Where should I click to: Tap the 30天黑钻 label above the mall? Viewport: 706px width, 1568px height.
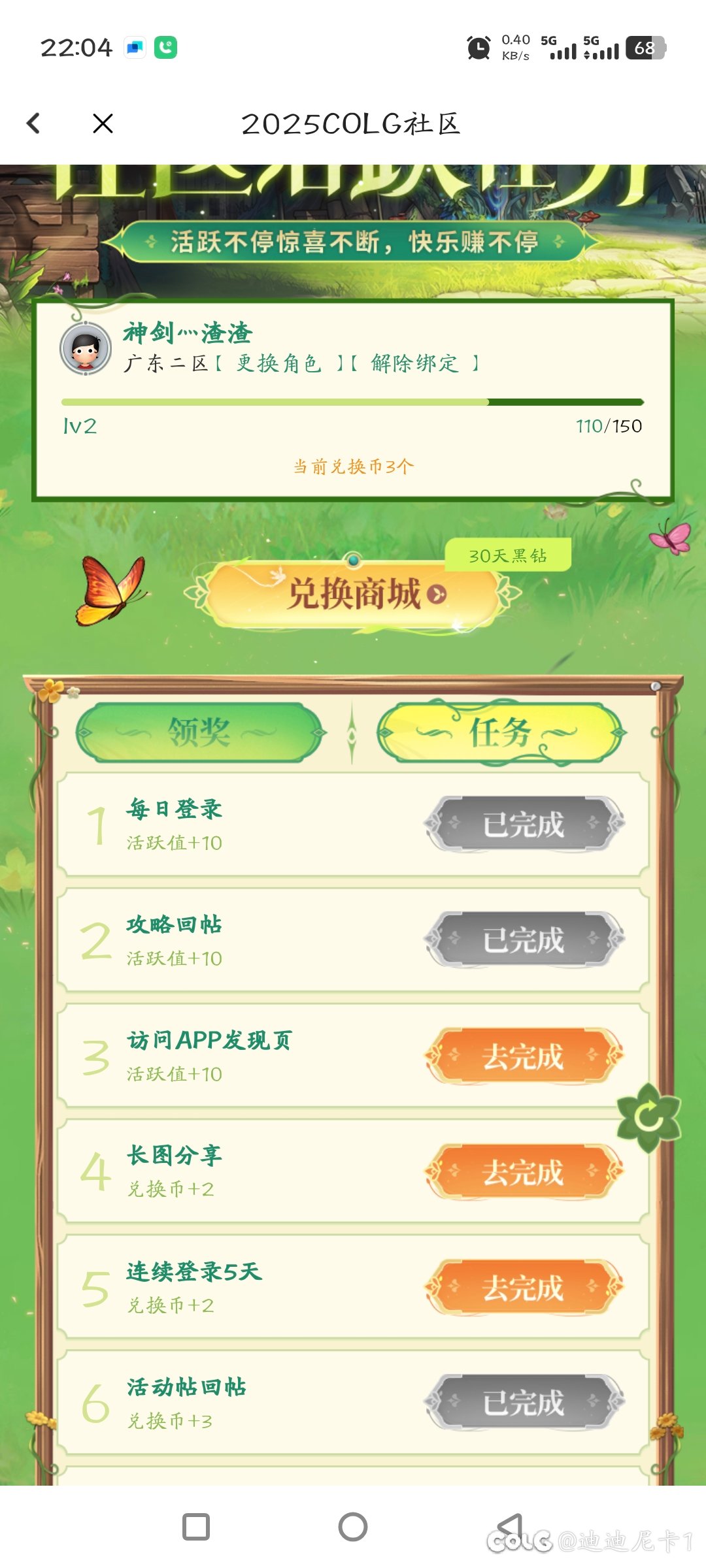tap(510, 556)
